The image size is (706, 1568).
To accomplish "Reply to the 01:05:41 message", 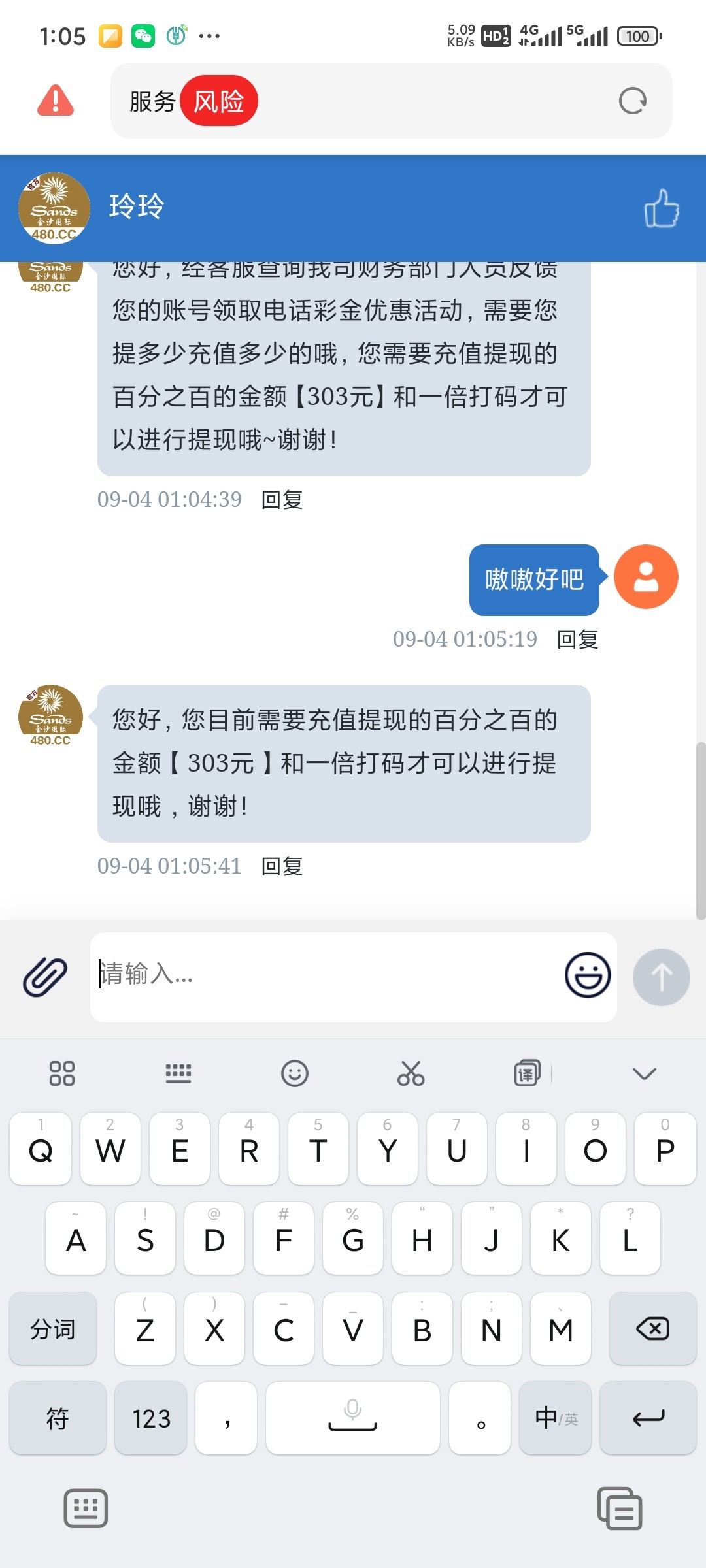I will pyautogui.click(x=282, y=866).
